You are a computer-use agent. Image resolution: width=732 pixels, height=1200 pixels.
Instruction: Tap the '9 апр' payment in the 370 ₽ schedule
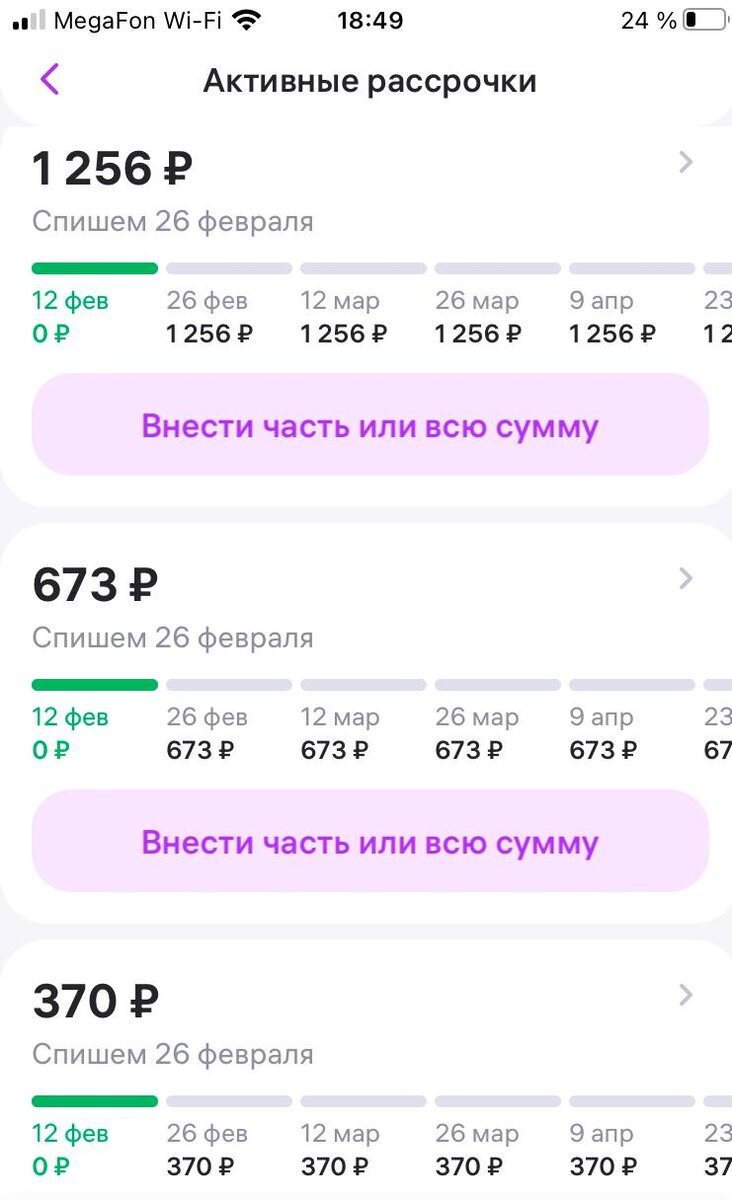602,1149
